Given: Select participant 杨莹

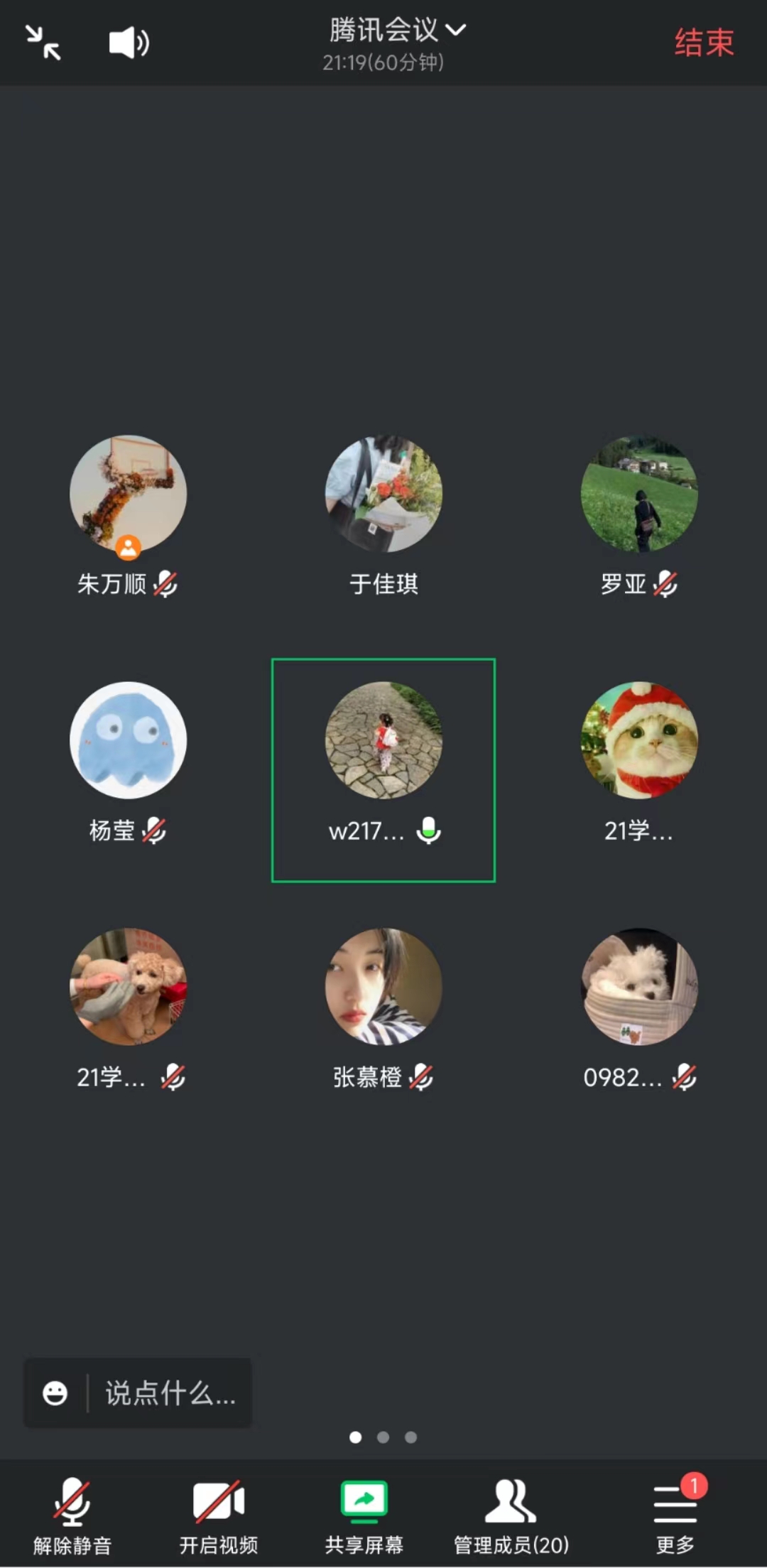Looking at the screenshot, I should coord(128,740).
